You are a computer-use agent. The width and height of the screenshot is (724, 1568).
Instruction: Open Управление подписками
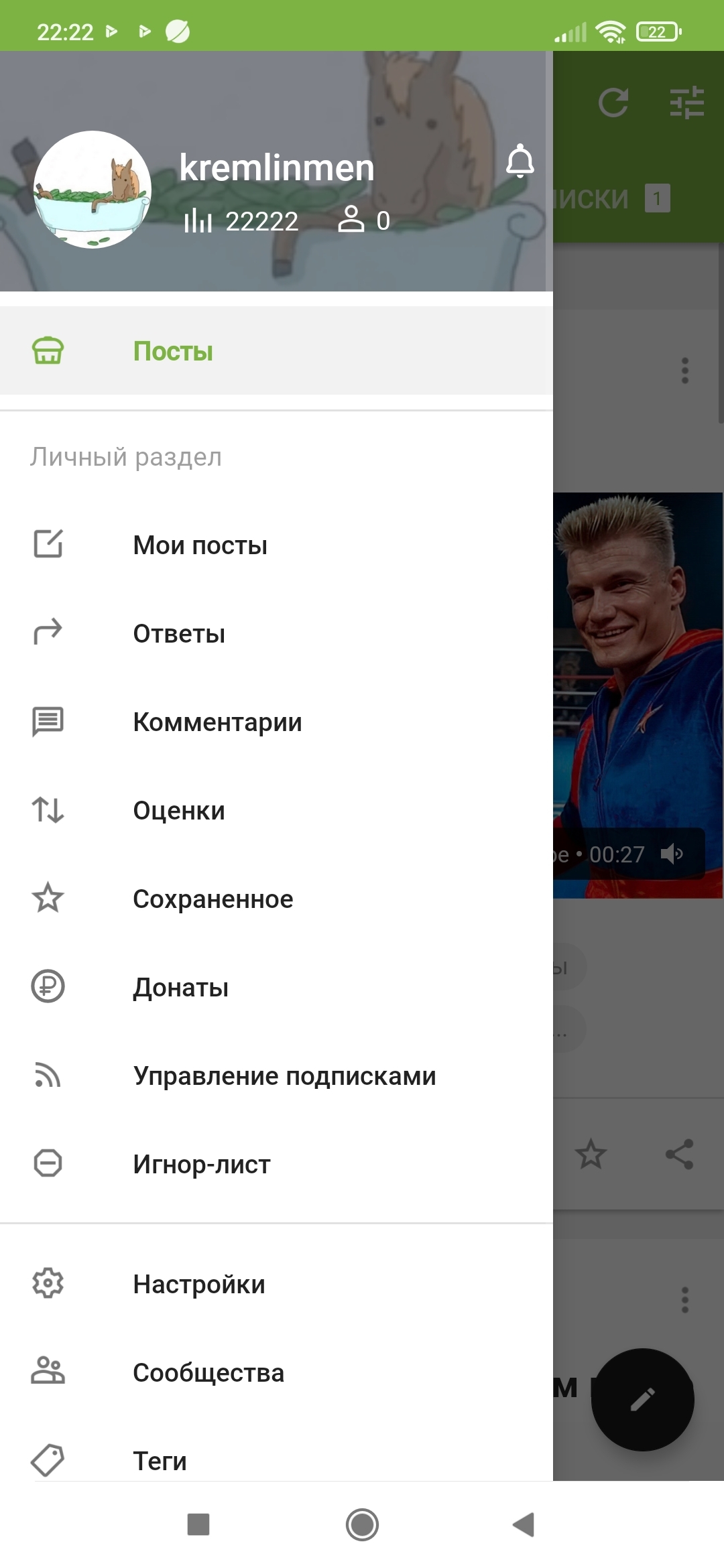[x=284, y=1075]
